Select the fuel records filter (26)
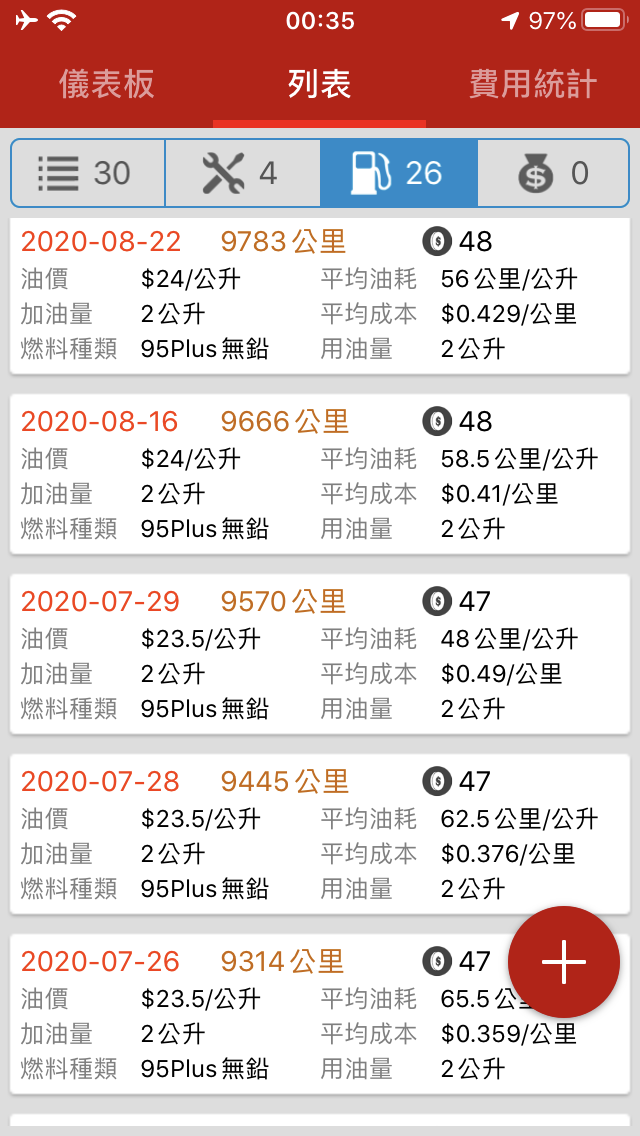640x1136 pixels. coord(399,173)
